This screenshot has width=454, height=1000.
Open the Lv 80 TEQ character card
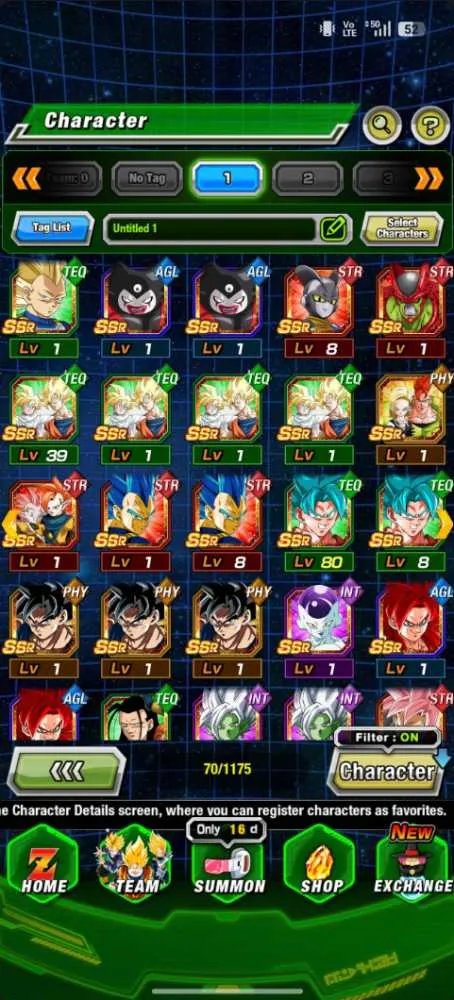pos(318,522)
